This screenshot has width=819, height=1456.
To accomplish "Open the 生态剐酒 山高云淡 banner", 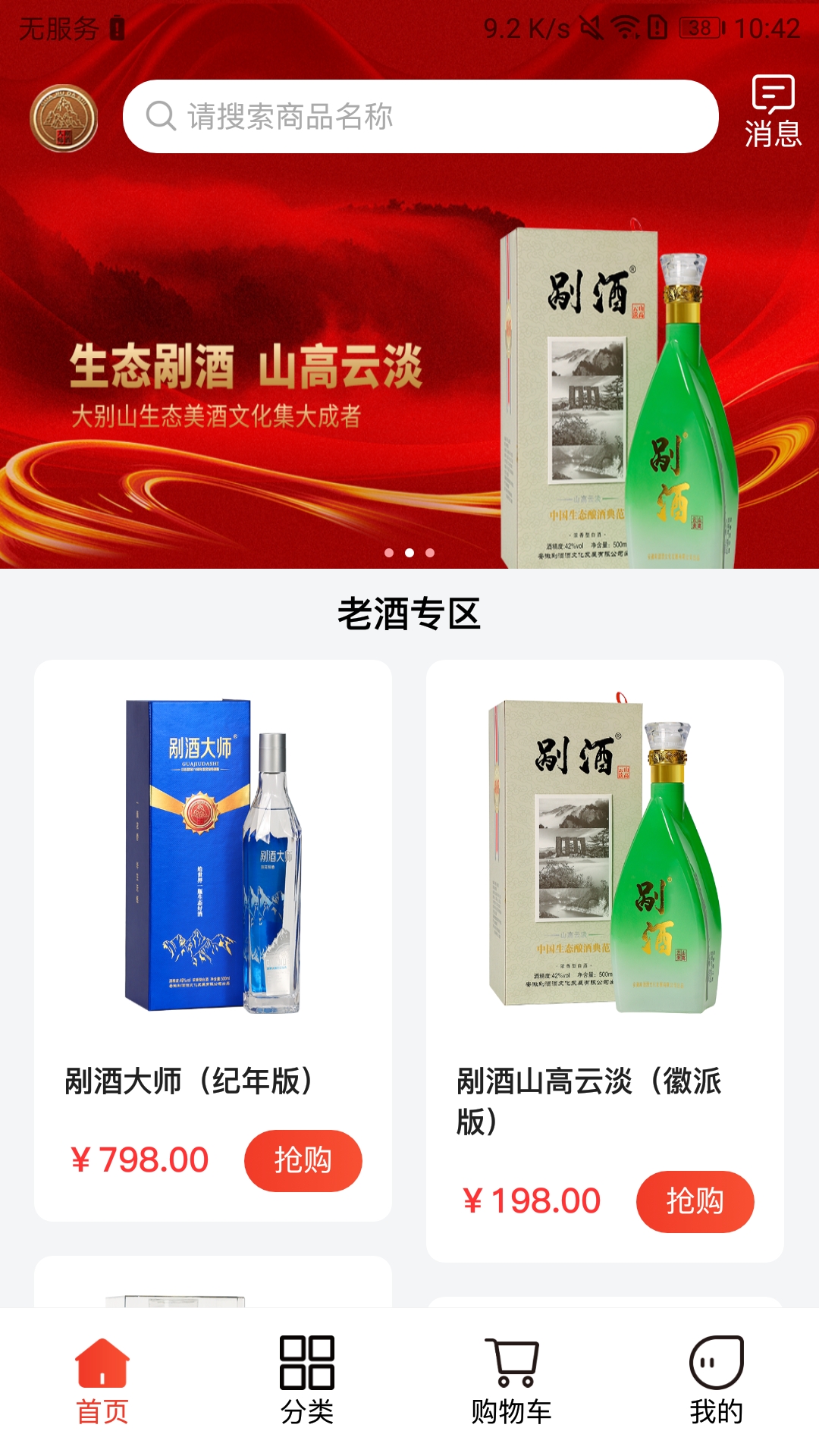I will coord(409,364).
